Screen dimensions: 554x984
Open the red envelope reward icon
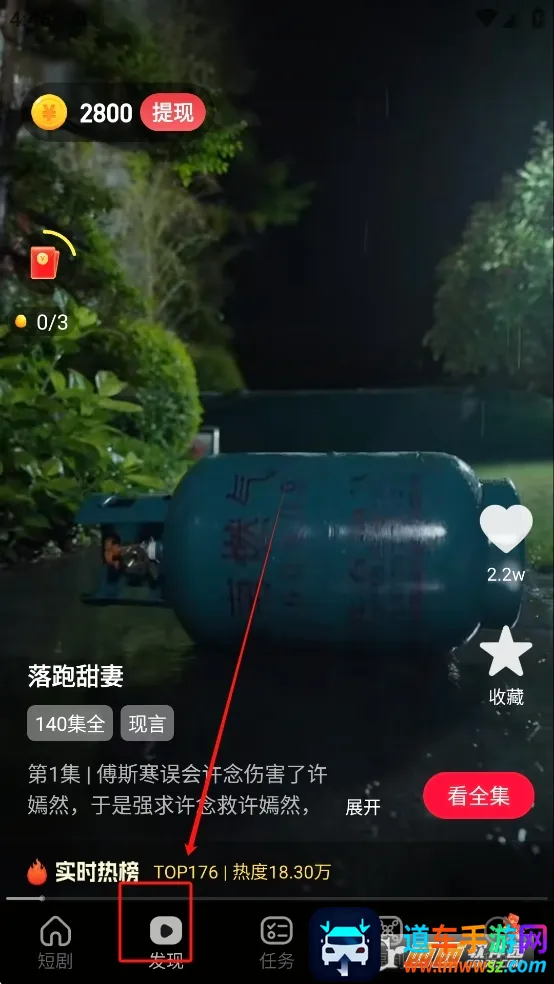click(x=45, y=262)
